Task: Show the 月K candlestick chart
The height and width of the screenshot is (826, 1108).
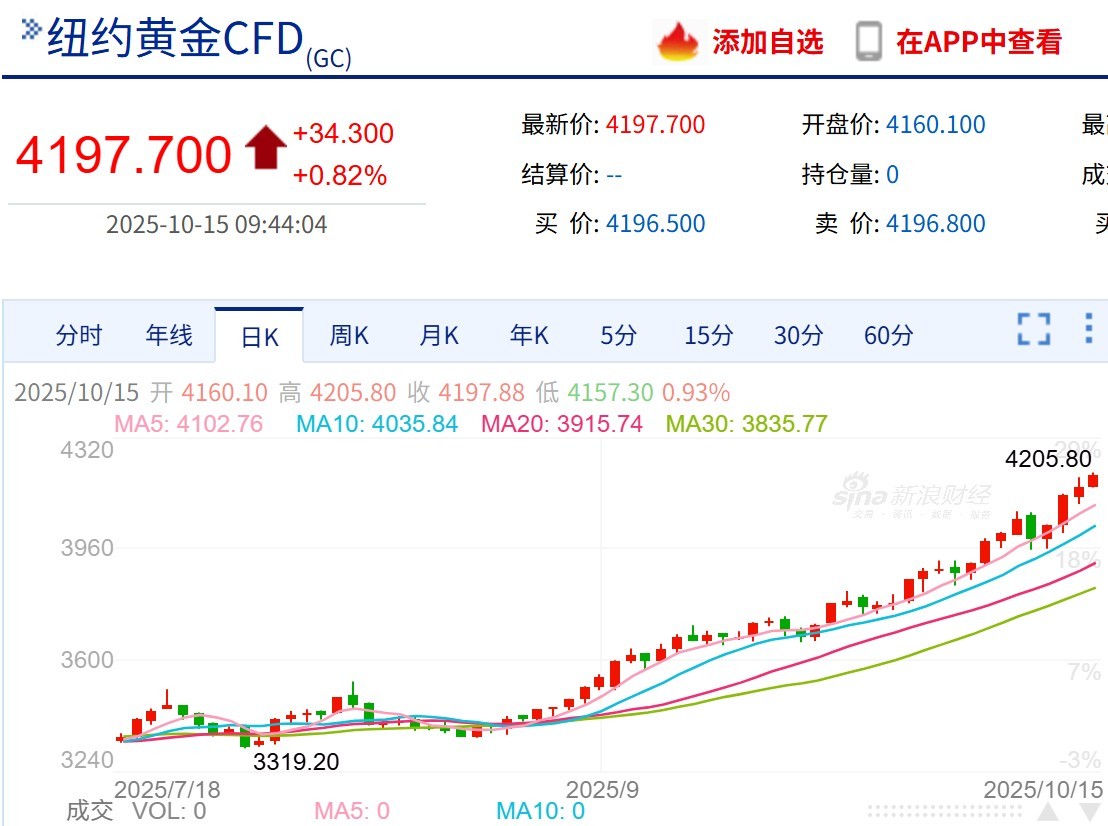Action: [439, 336]
